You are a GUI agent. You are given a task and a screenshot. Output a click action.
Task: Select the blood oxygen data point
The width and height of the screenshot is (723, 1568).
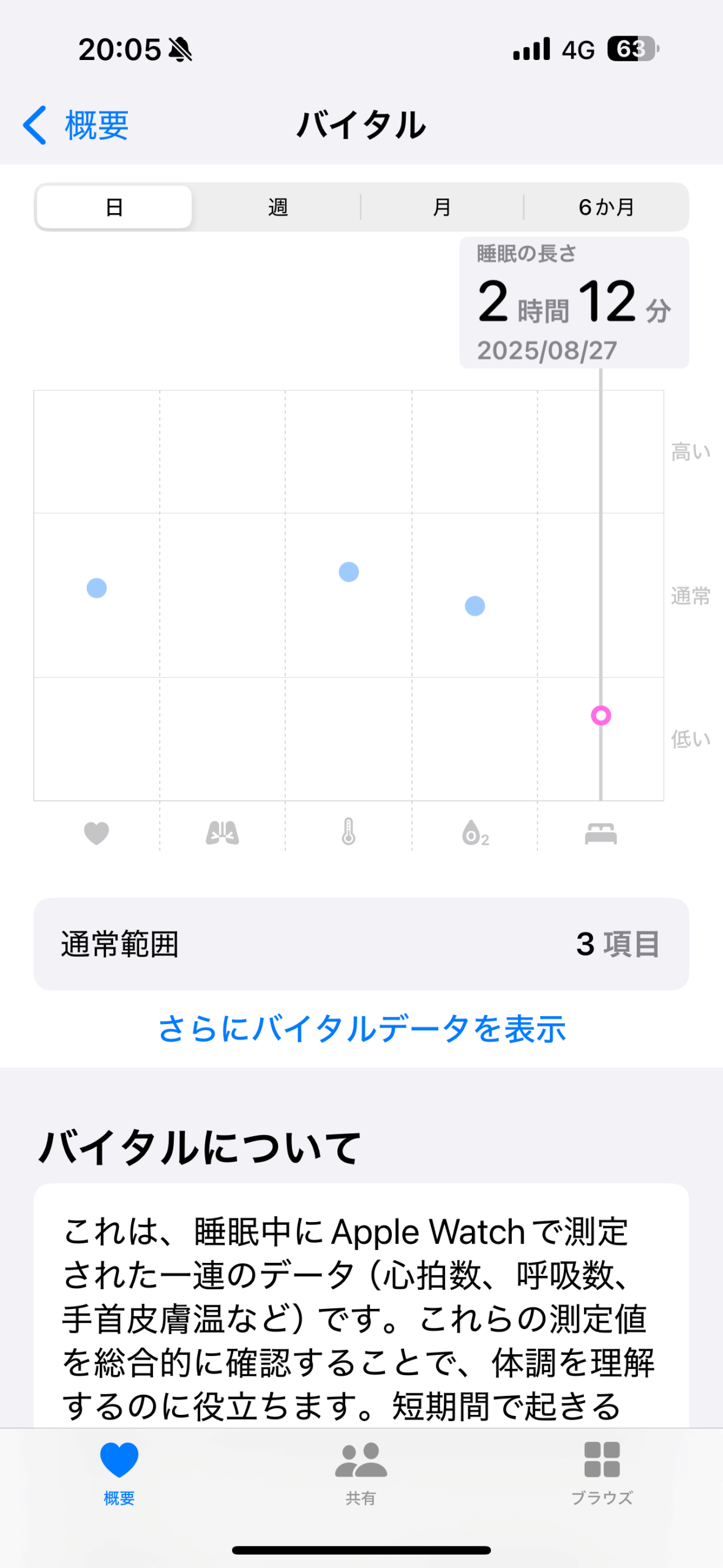(475, 606)
